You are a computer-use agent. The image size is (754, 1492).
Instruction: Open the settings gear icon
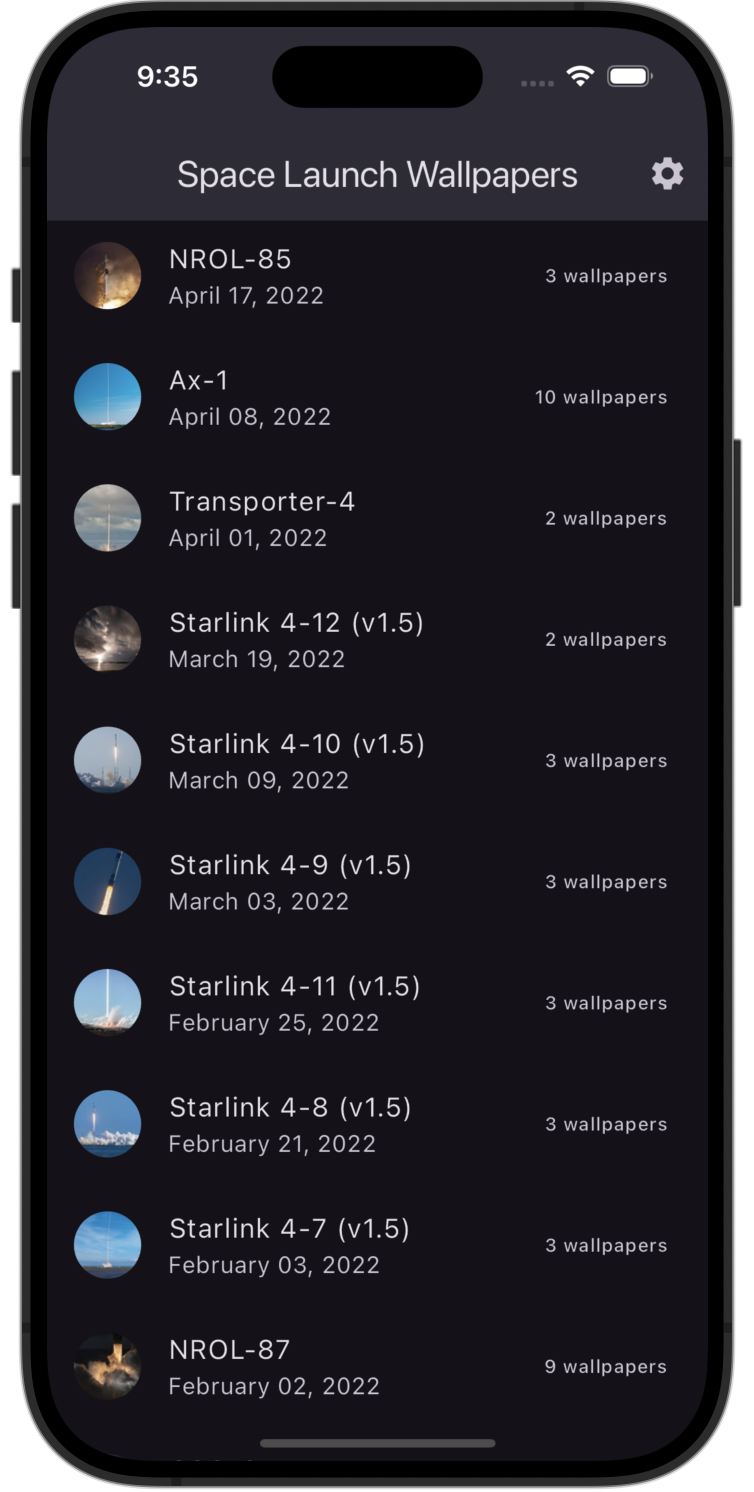(x=667, y=174)
